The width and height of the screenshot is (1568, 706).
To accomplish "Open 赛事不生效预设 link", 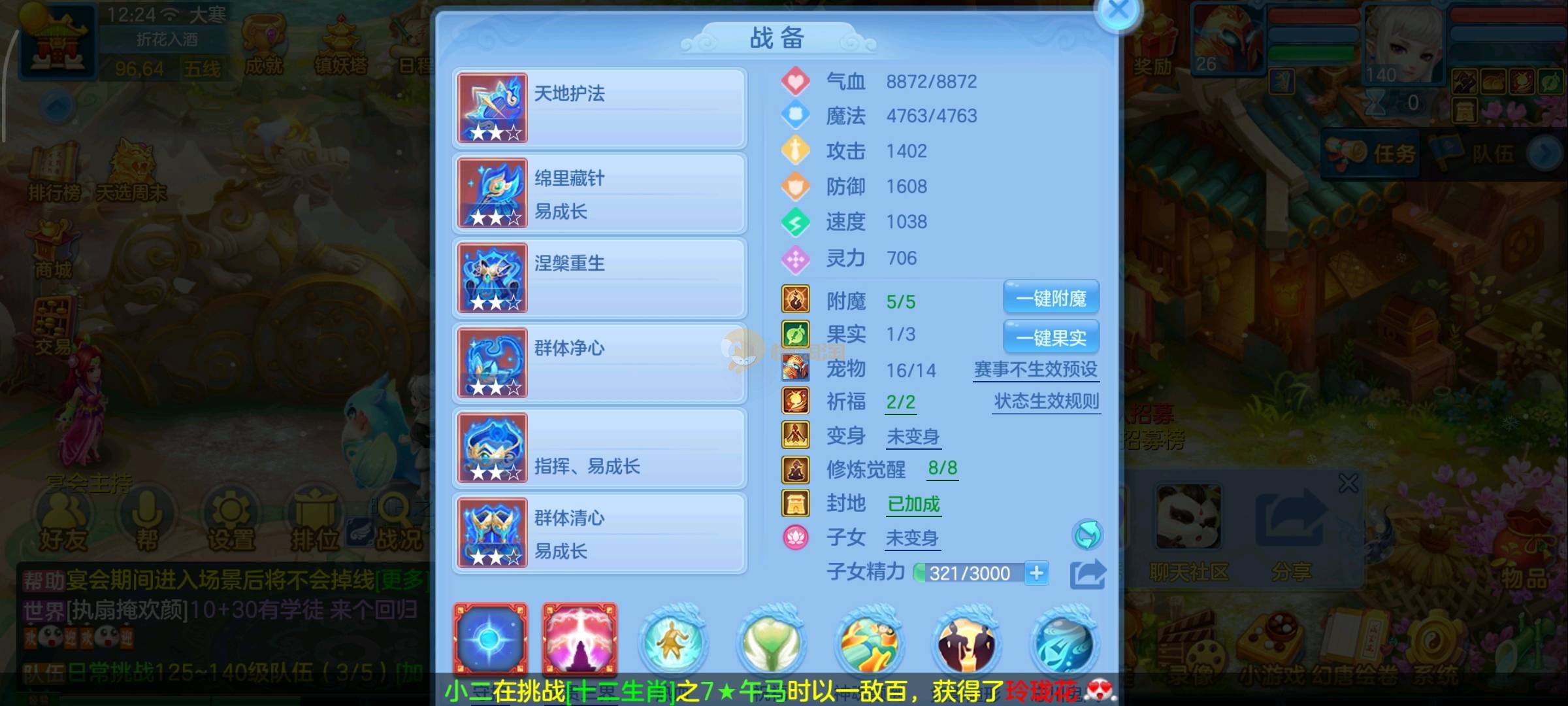I will pyautogui.click(x=1036, y=369).
